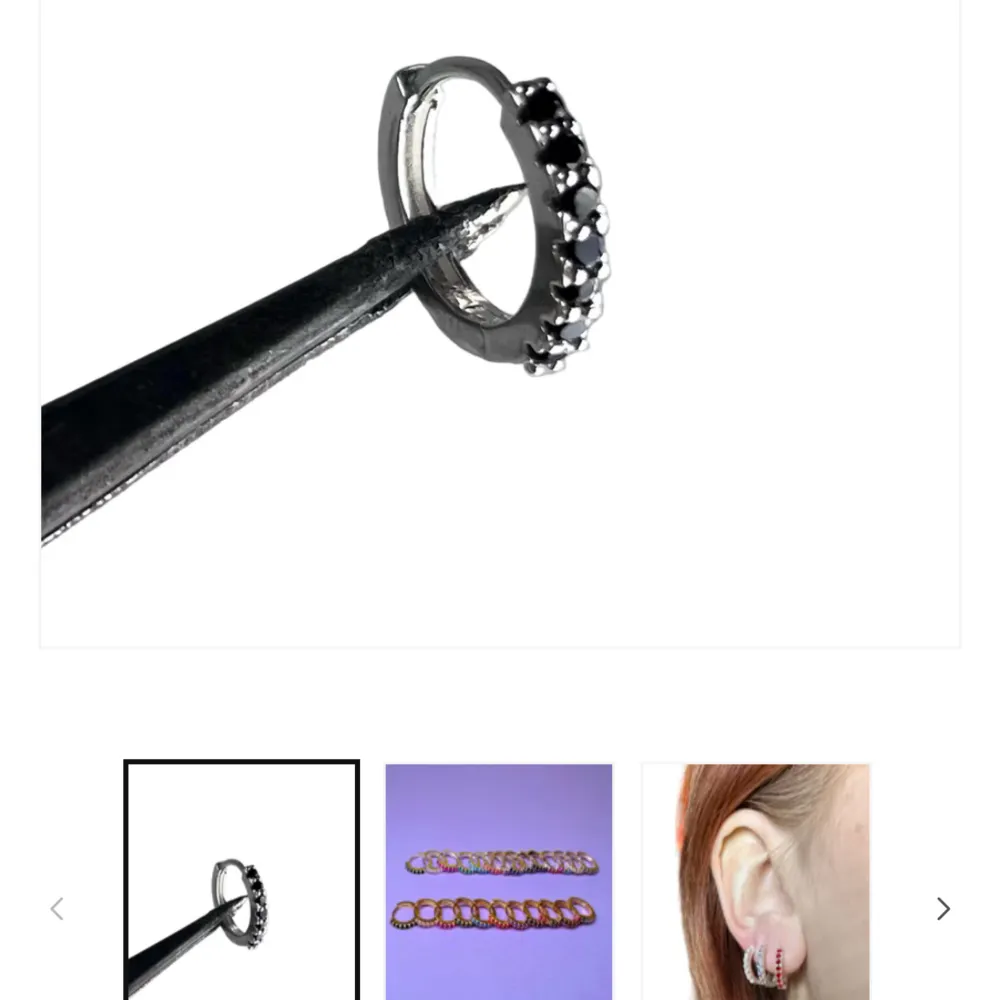This screenshot has height=1000, width=1000.
Task: Go to previous images with left arrow
Action: click(57, 909)
